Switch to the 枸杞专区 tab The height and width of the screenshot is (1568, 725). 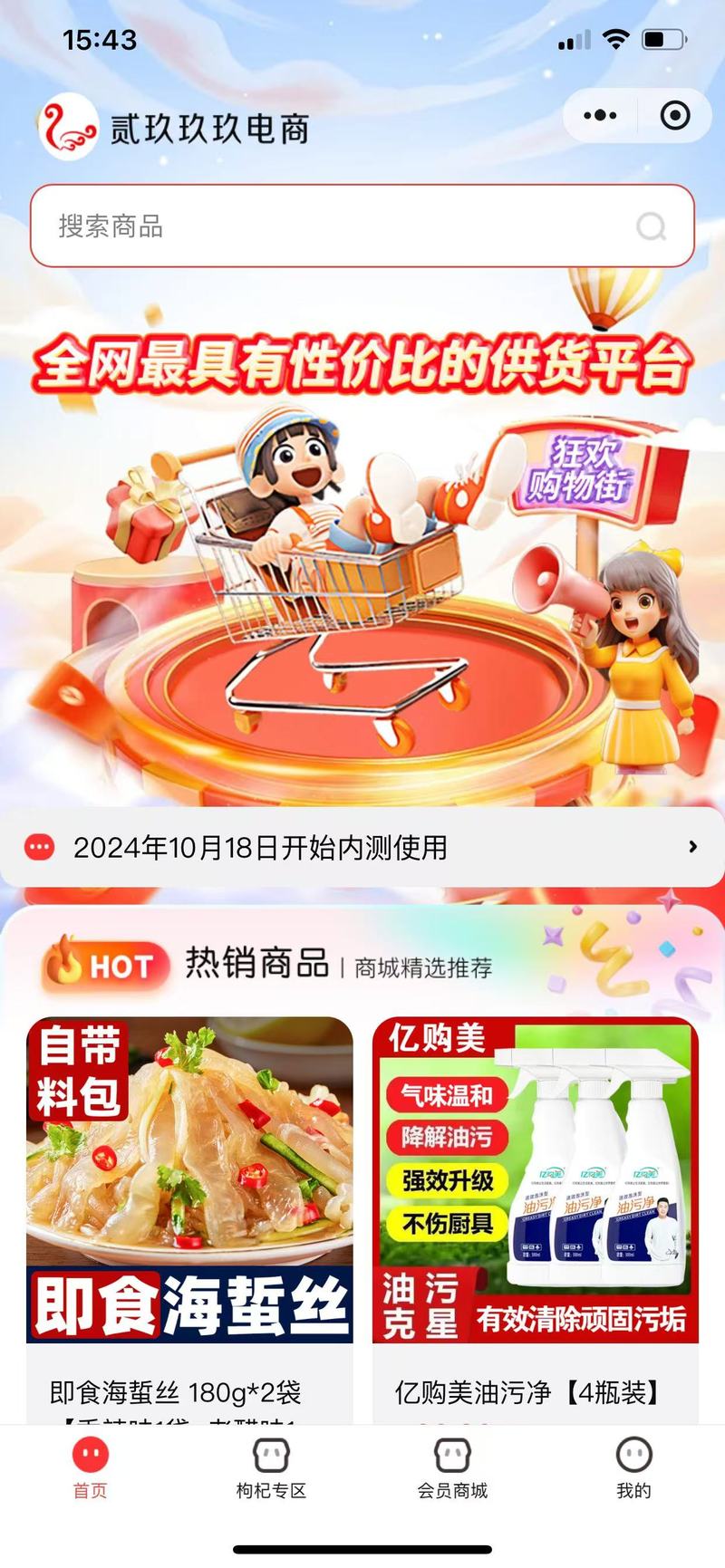[272, 1468]
